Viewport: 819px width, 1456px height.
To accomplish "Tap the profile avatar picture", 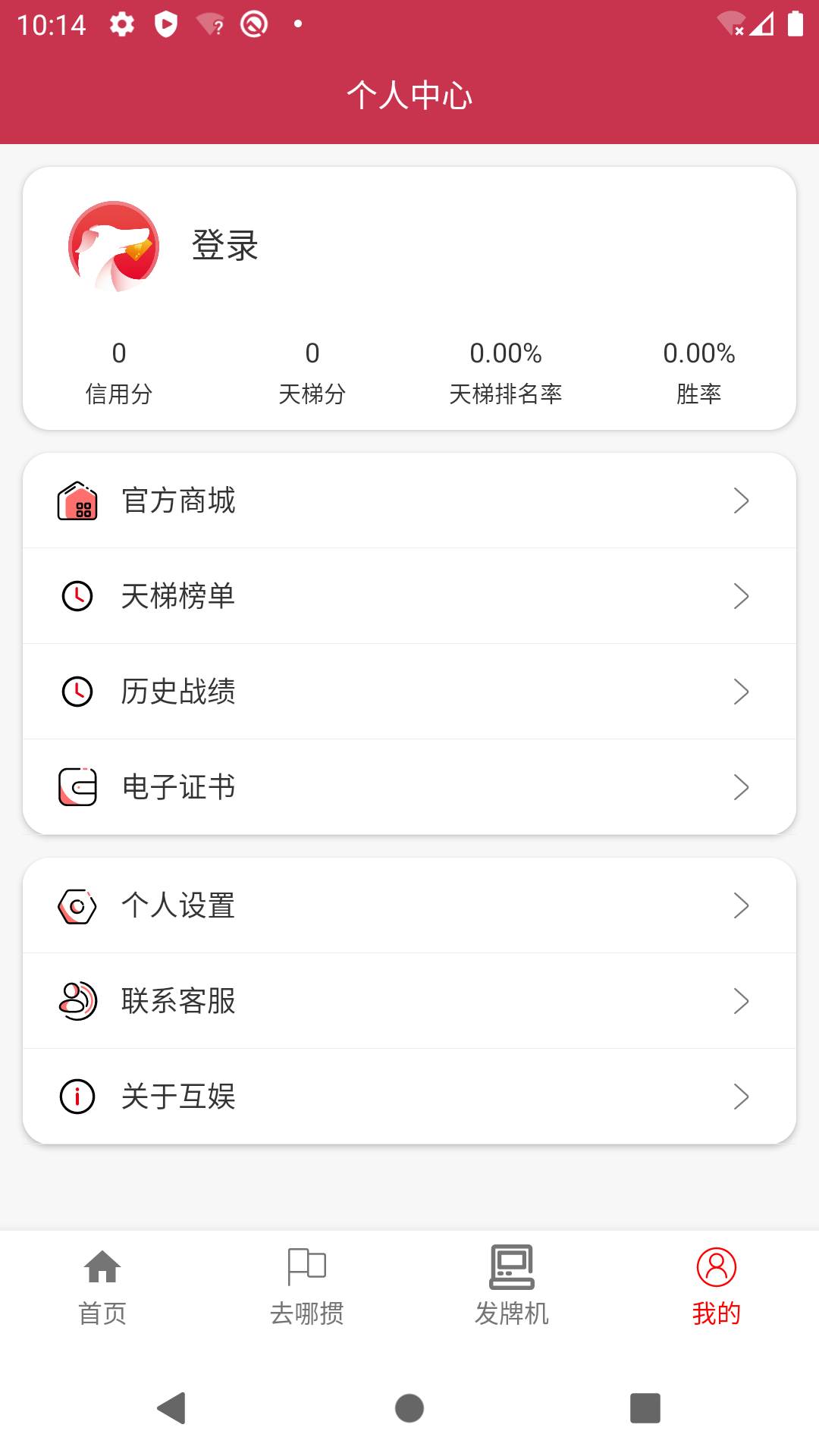I will pyautogui.click(x=114, y=246).
